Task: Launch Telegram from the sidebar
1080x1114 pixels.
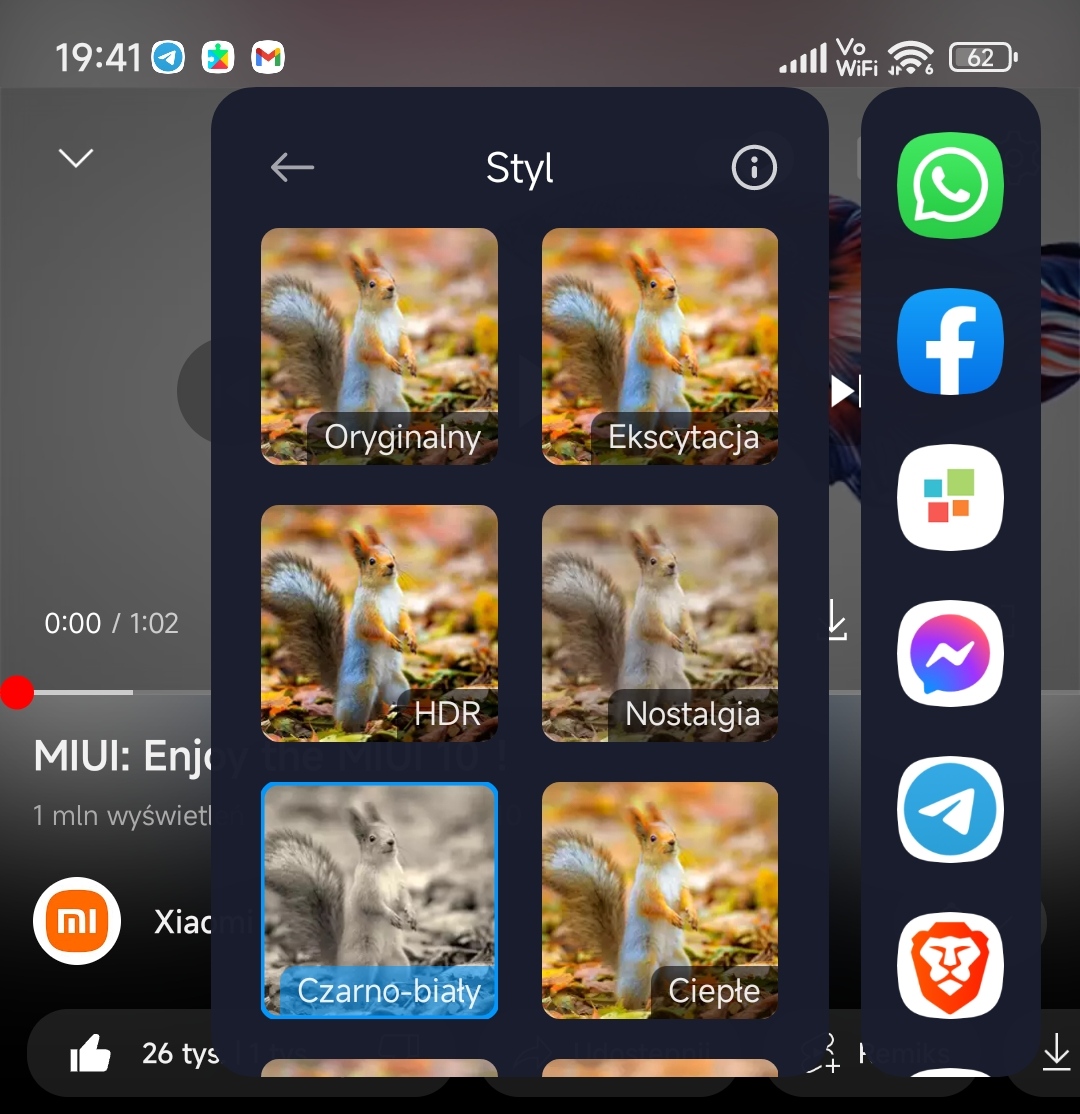Action: coord(950,810)
